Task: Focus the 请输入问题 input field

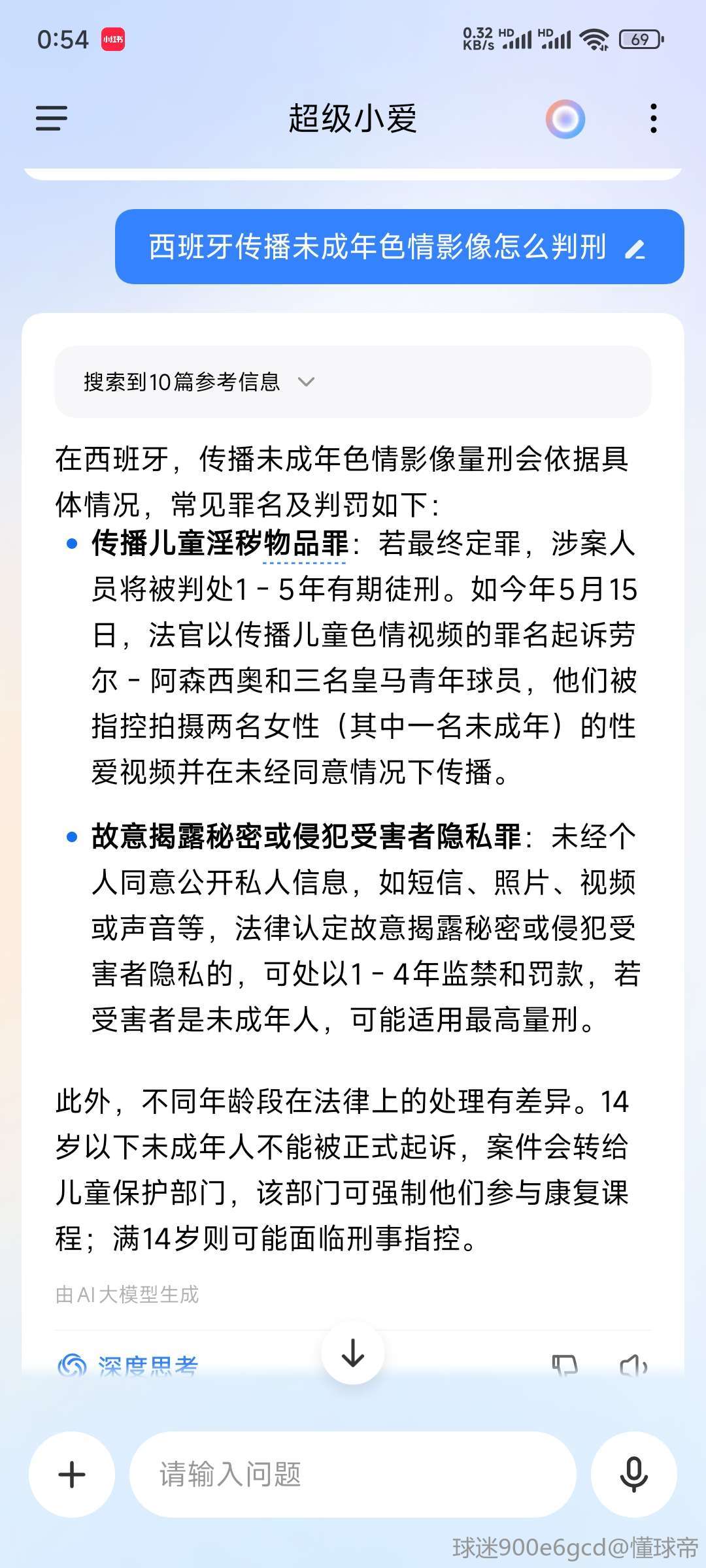Action: 353,1475
